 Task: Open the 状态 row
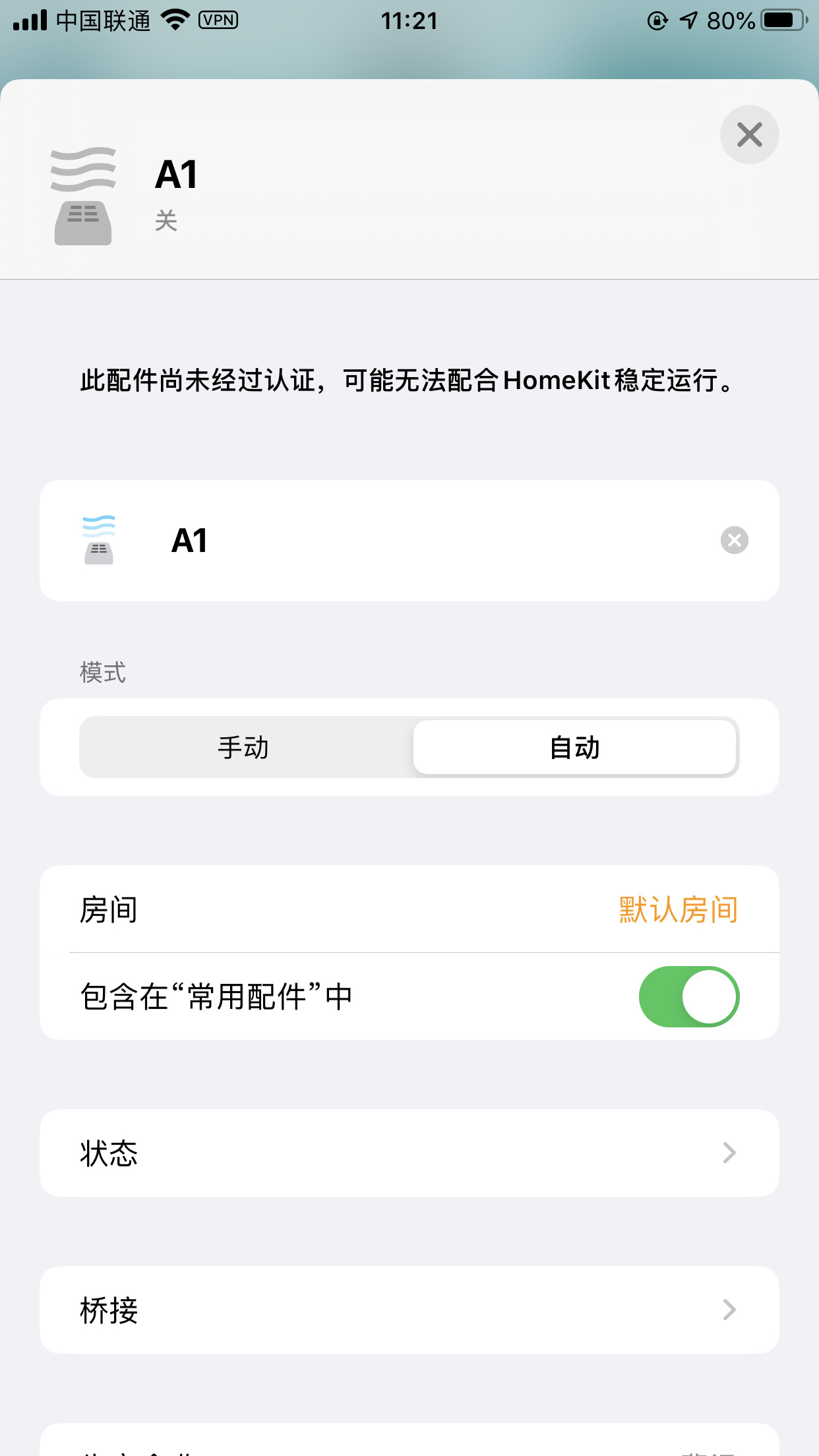pyautogui.click(x=409, y=1153)
